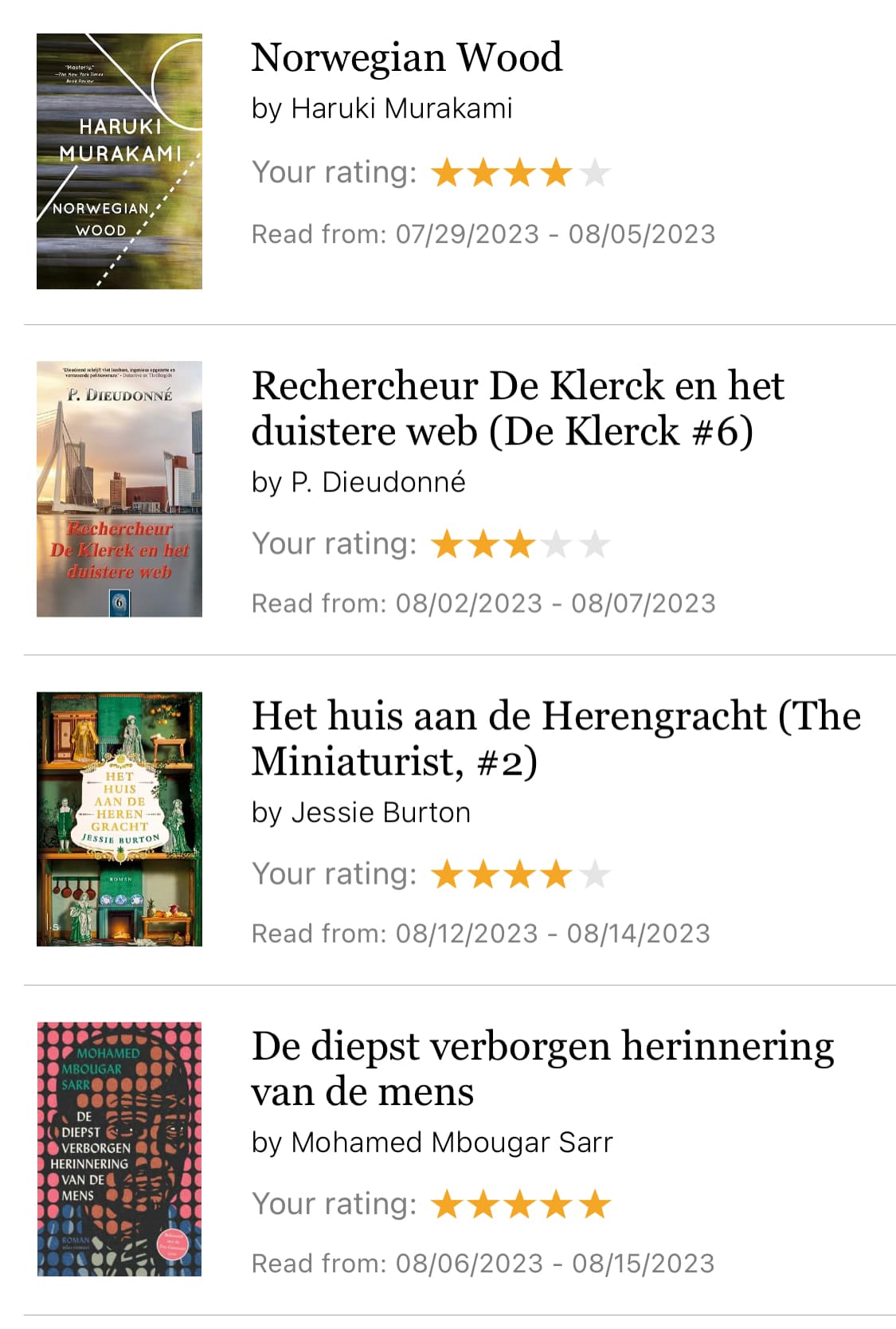Image resolution: width=896 pixels, height=1329 pixels.
Task: View author Mohamed Mbougar Sarr
Action: coord(452,1143)
